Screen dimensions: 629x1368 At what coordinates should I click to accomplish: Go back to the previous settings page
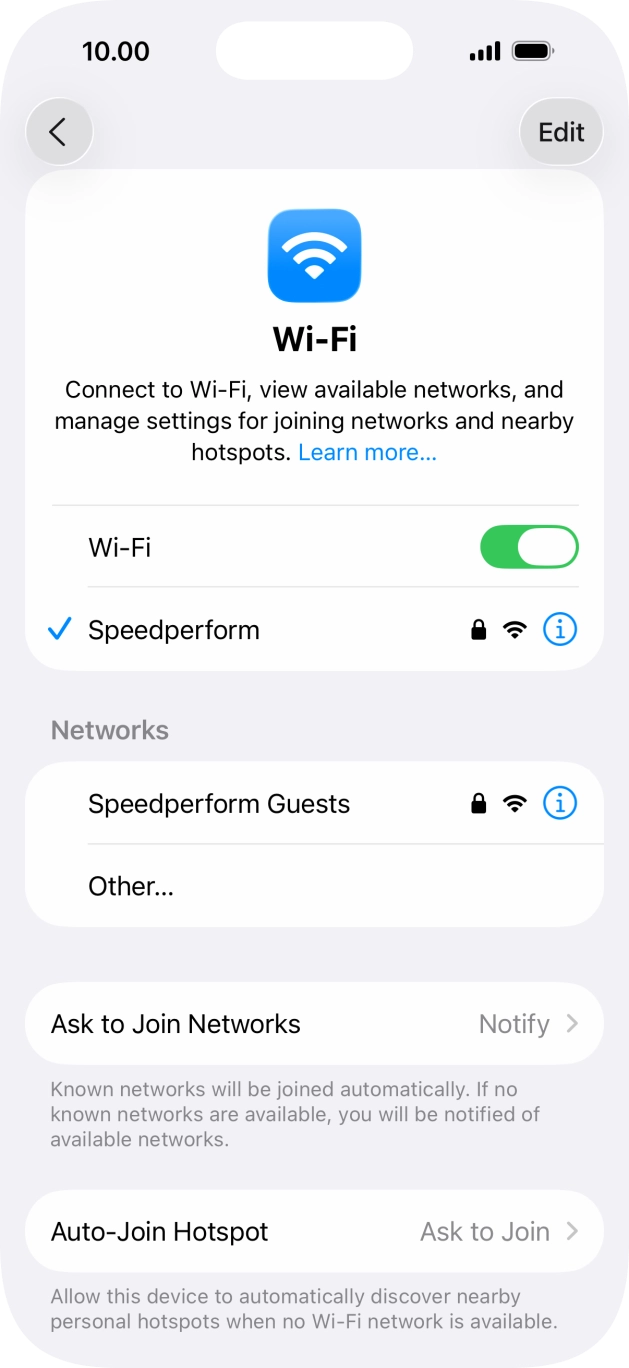click(x=59, y=132)
